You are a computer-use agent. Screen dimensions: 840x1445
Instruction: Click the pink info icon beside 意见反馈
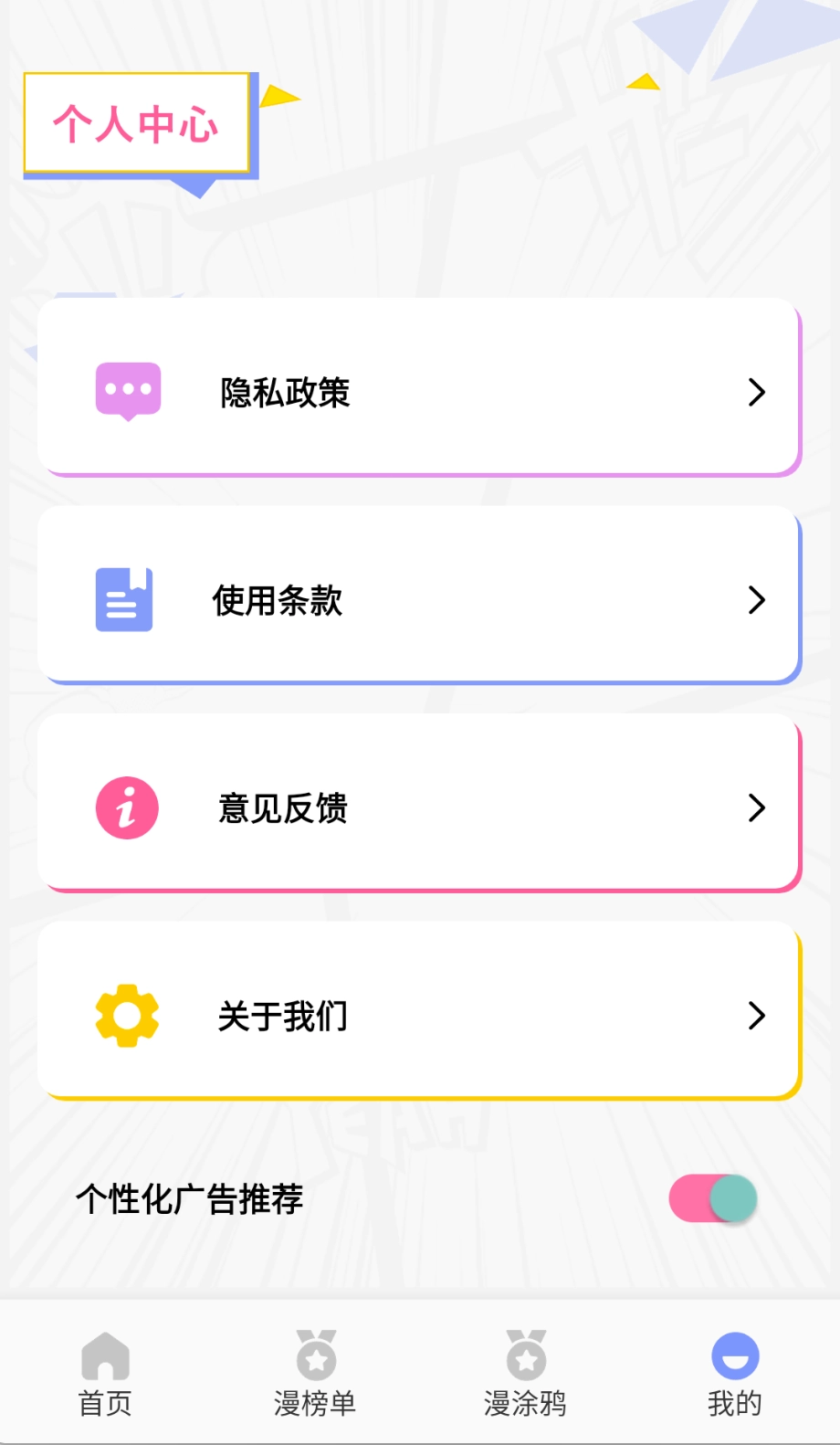pos(126,807)
